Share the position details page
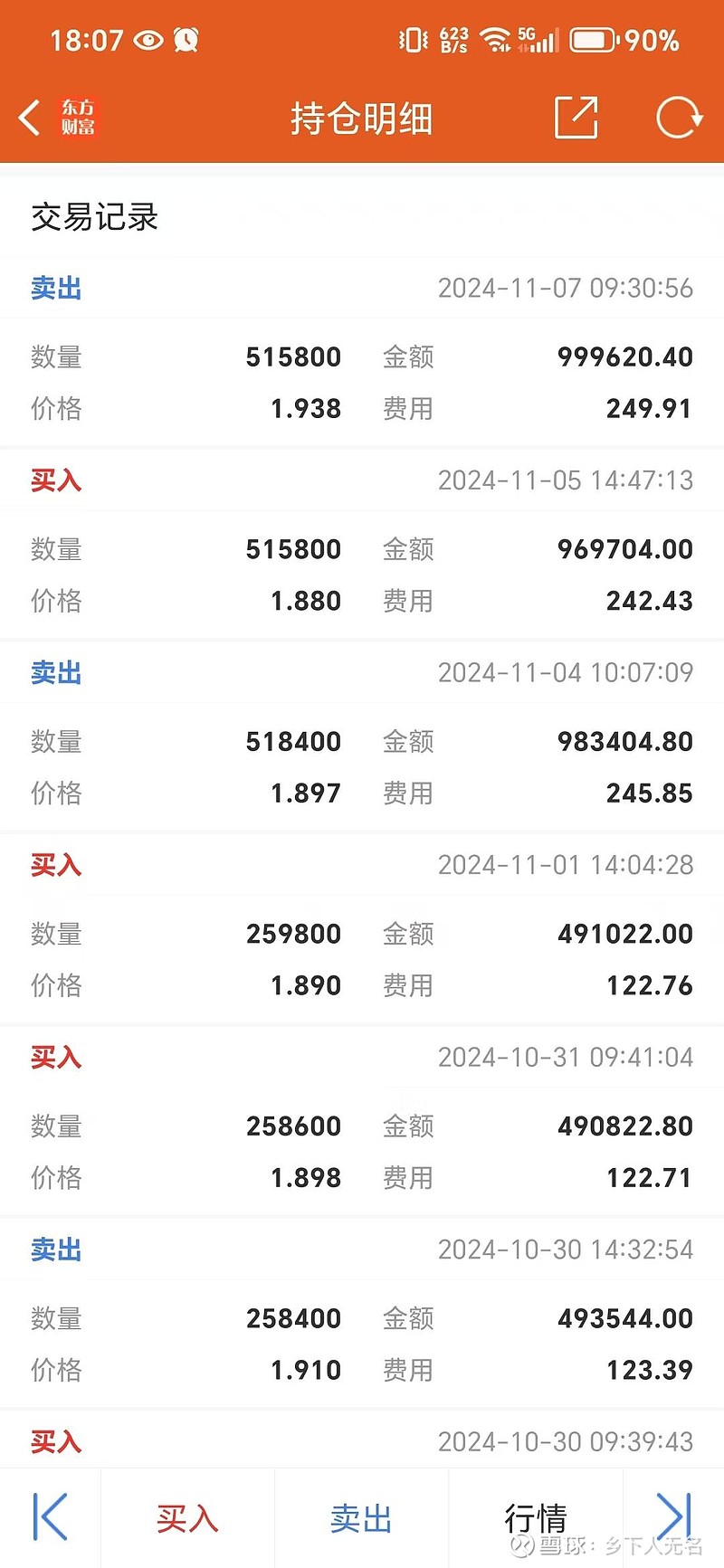724x1568 pixels. [x=576, y=118]
